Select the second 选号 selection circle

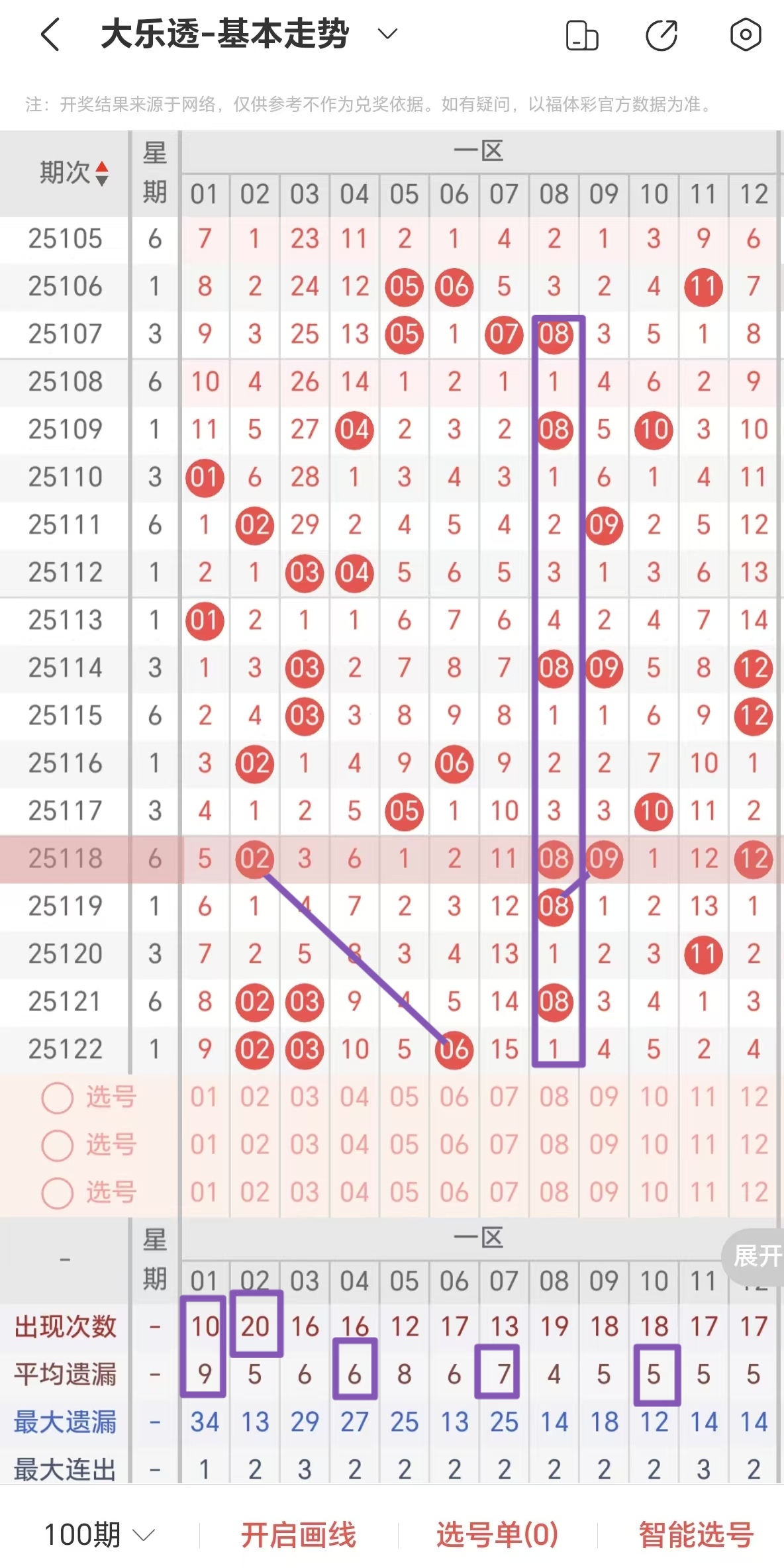click(x=57, y=1144)
